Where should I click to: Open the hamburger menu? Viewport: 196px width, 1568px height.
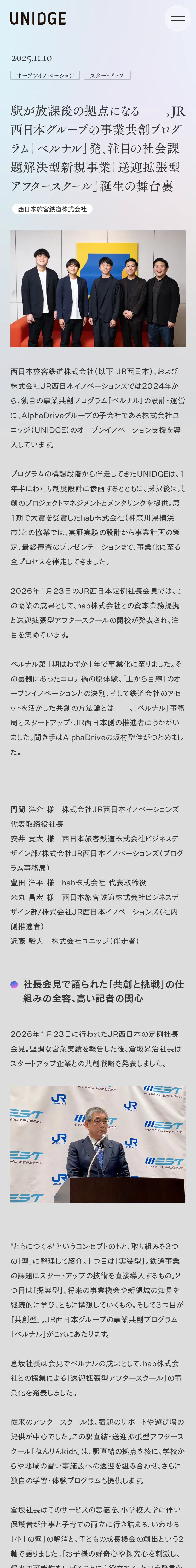(x=177, y=19)
